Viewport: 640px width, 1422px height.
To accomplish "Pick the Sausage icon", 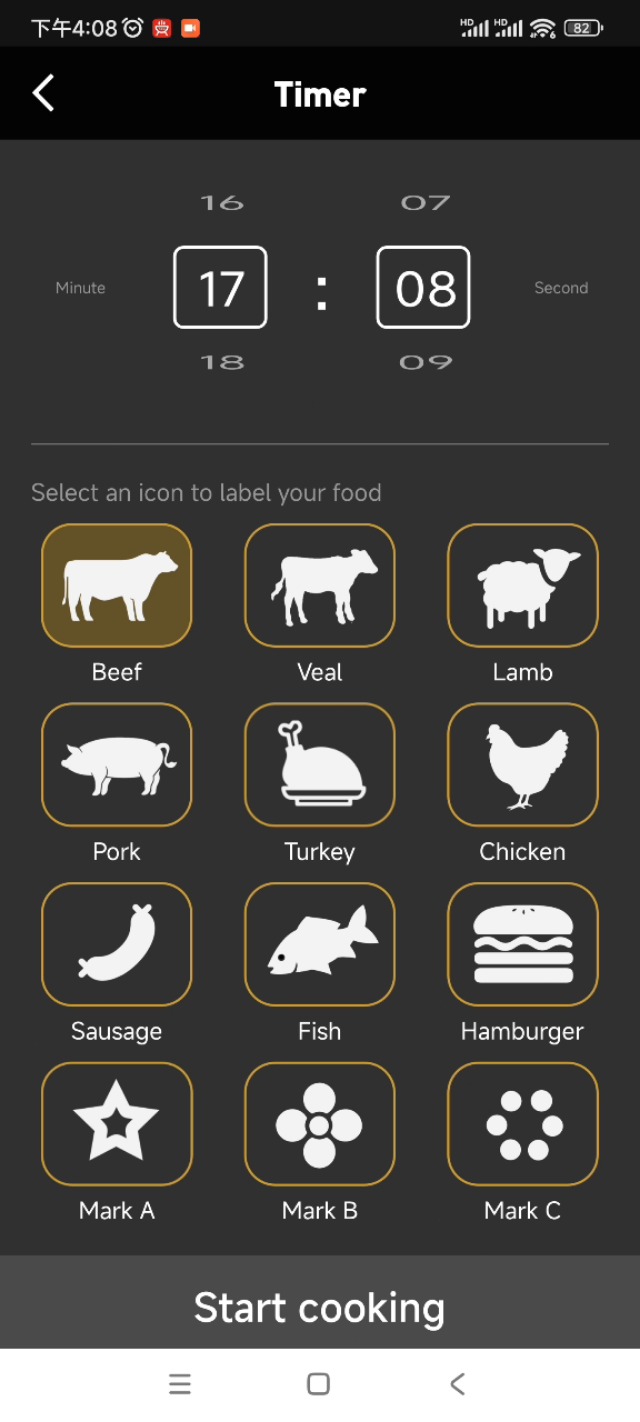I will coord(117,944).
